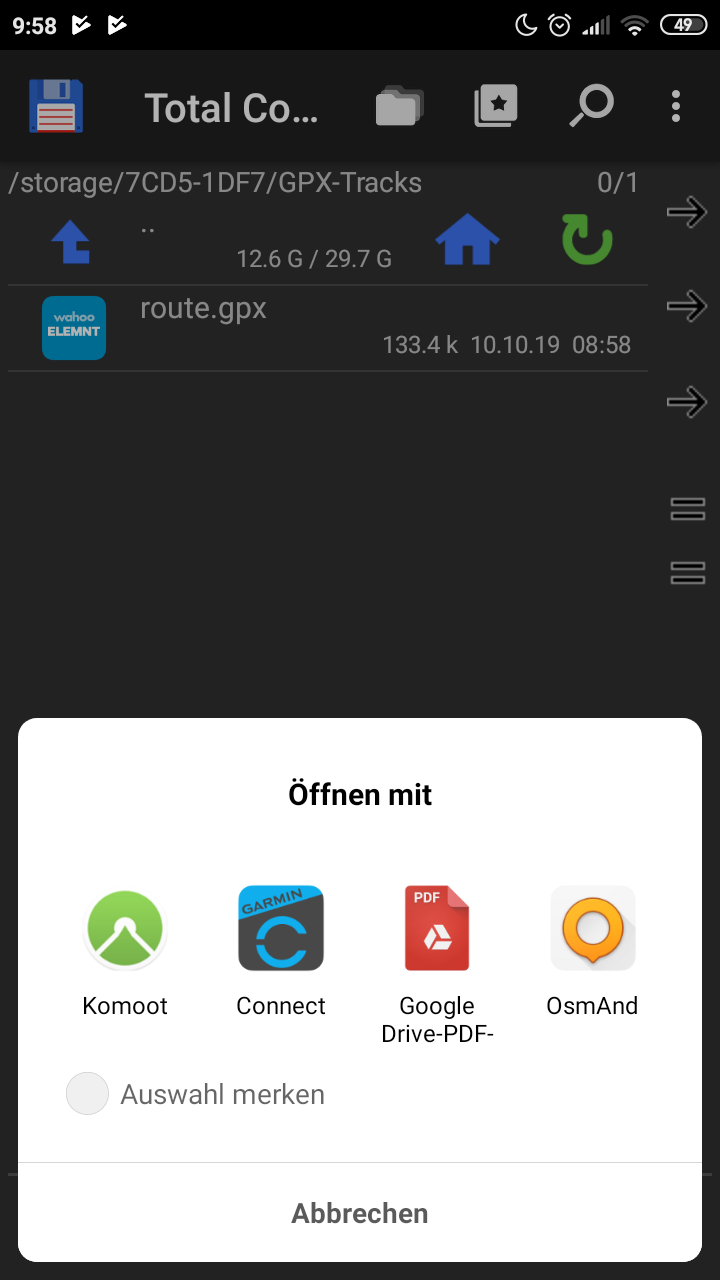Viewport: 720px width, 1280px height.
Task: Open route.gpx with Komoot
Action: click(125, 951)
